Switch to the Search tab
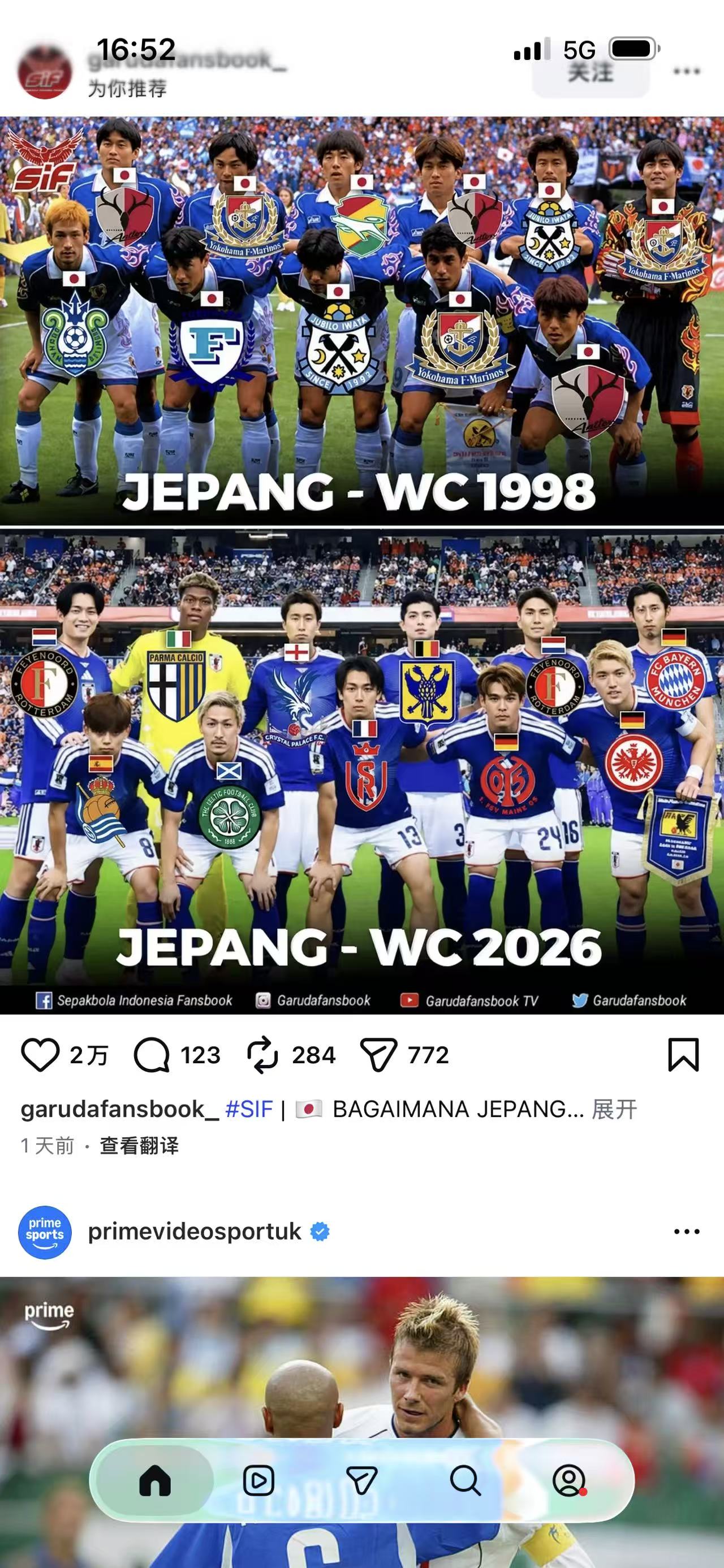 coord(465,1480)
